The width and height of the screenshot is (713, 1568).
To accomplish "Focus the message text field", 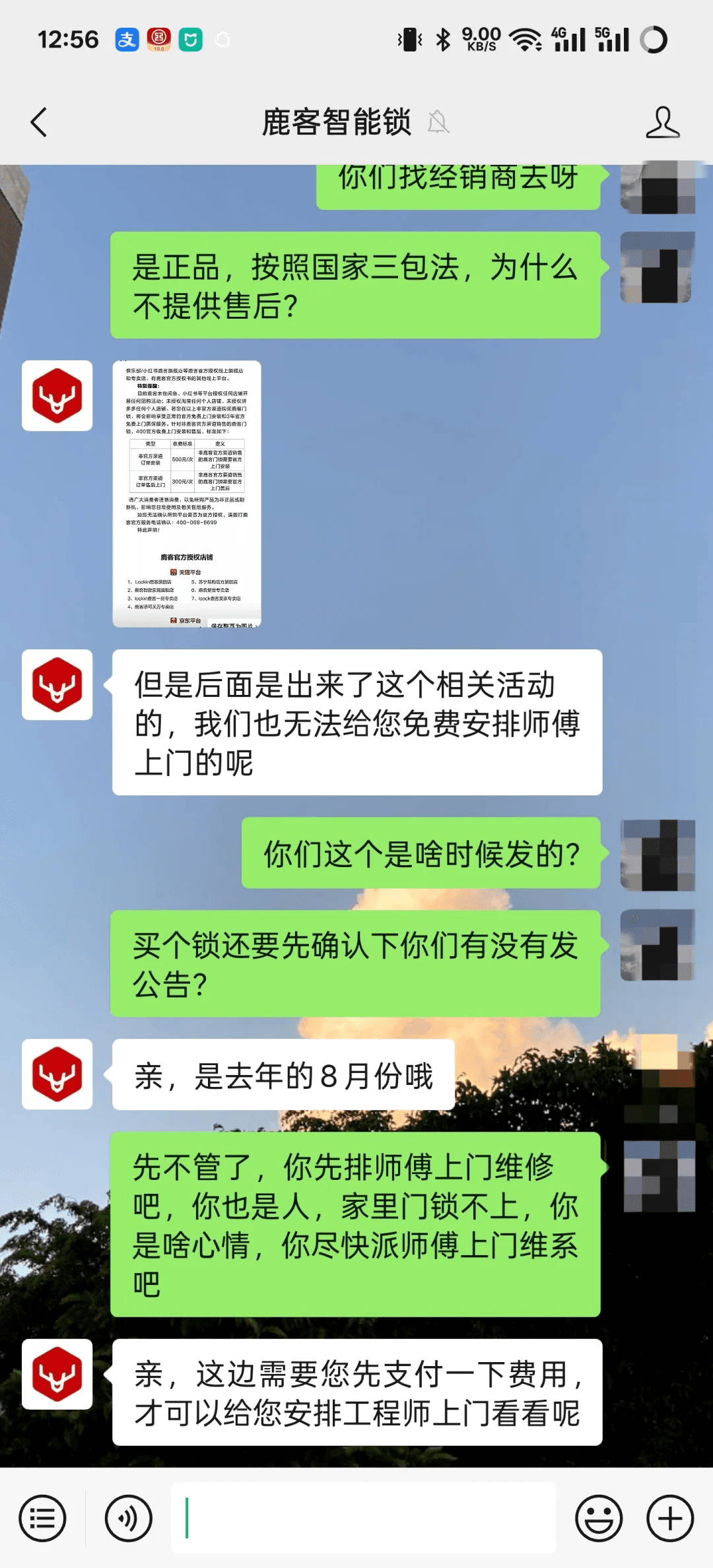I will [363, 1519].
